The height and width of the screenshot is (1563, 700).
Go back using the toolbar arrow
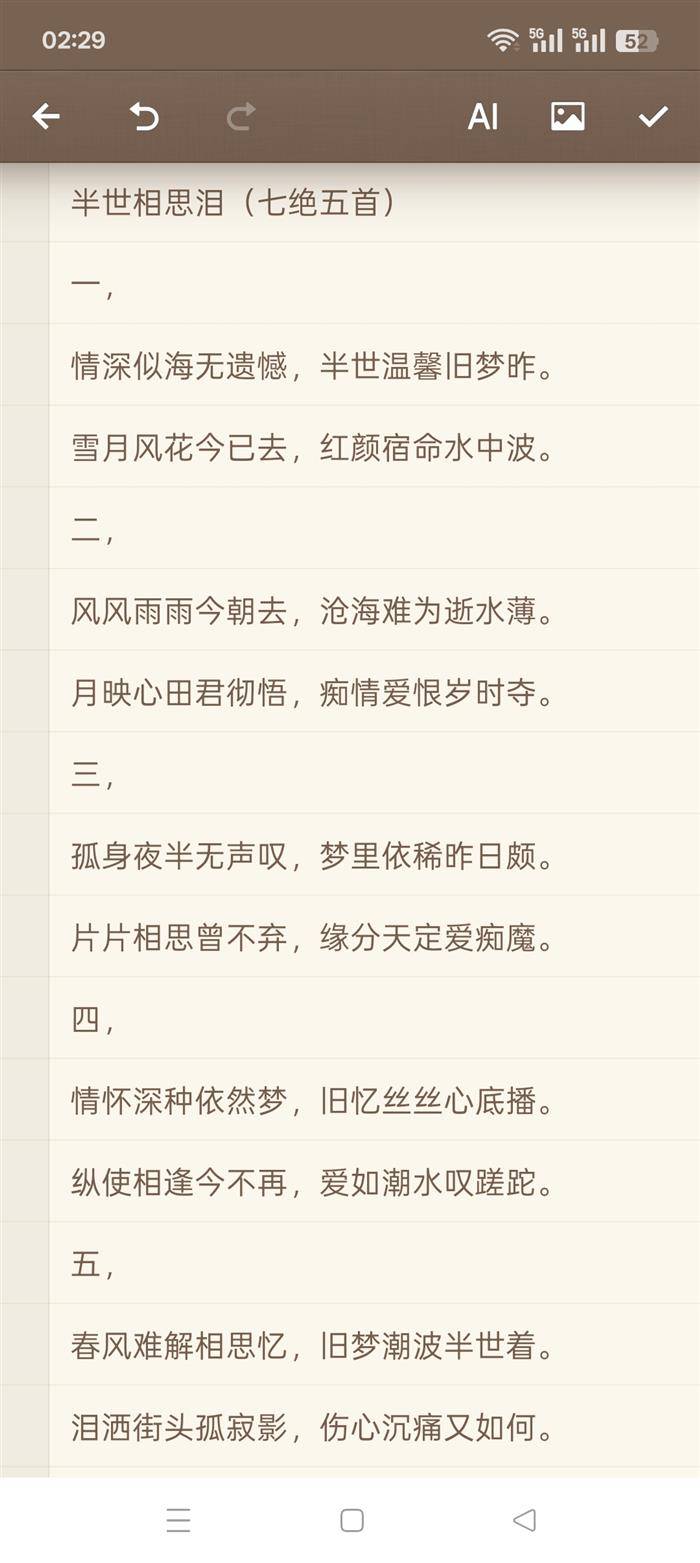(46, 117)
